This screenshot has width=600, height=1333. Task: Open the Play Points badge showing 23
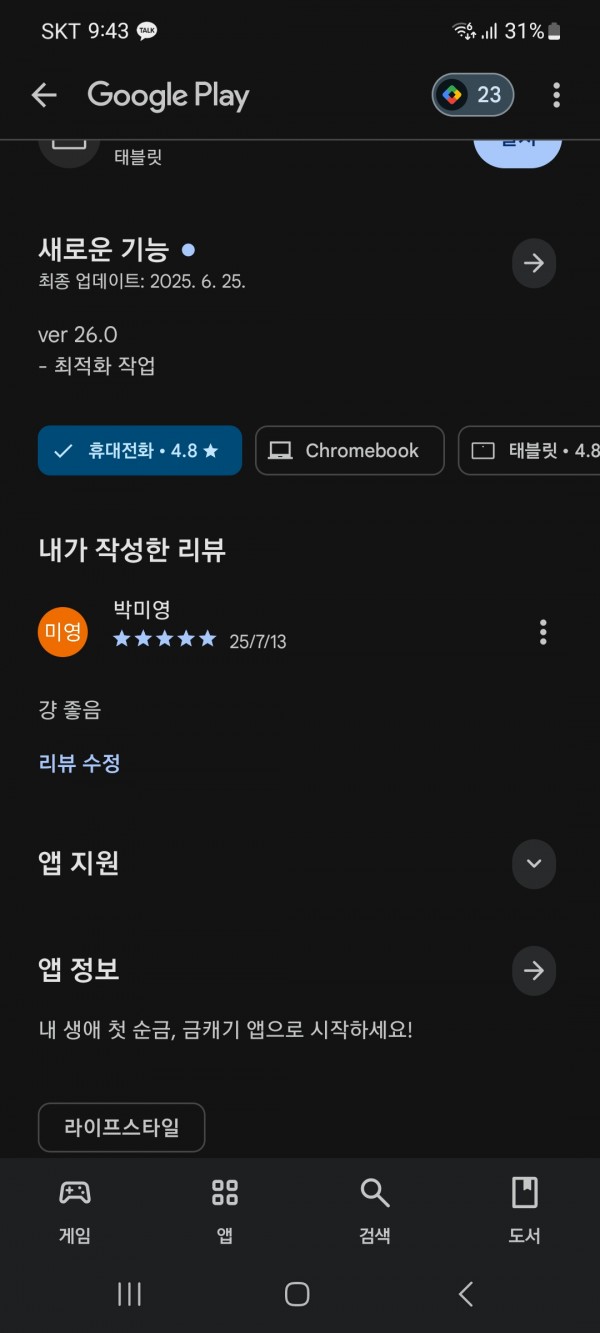[473, 95]
